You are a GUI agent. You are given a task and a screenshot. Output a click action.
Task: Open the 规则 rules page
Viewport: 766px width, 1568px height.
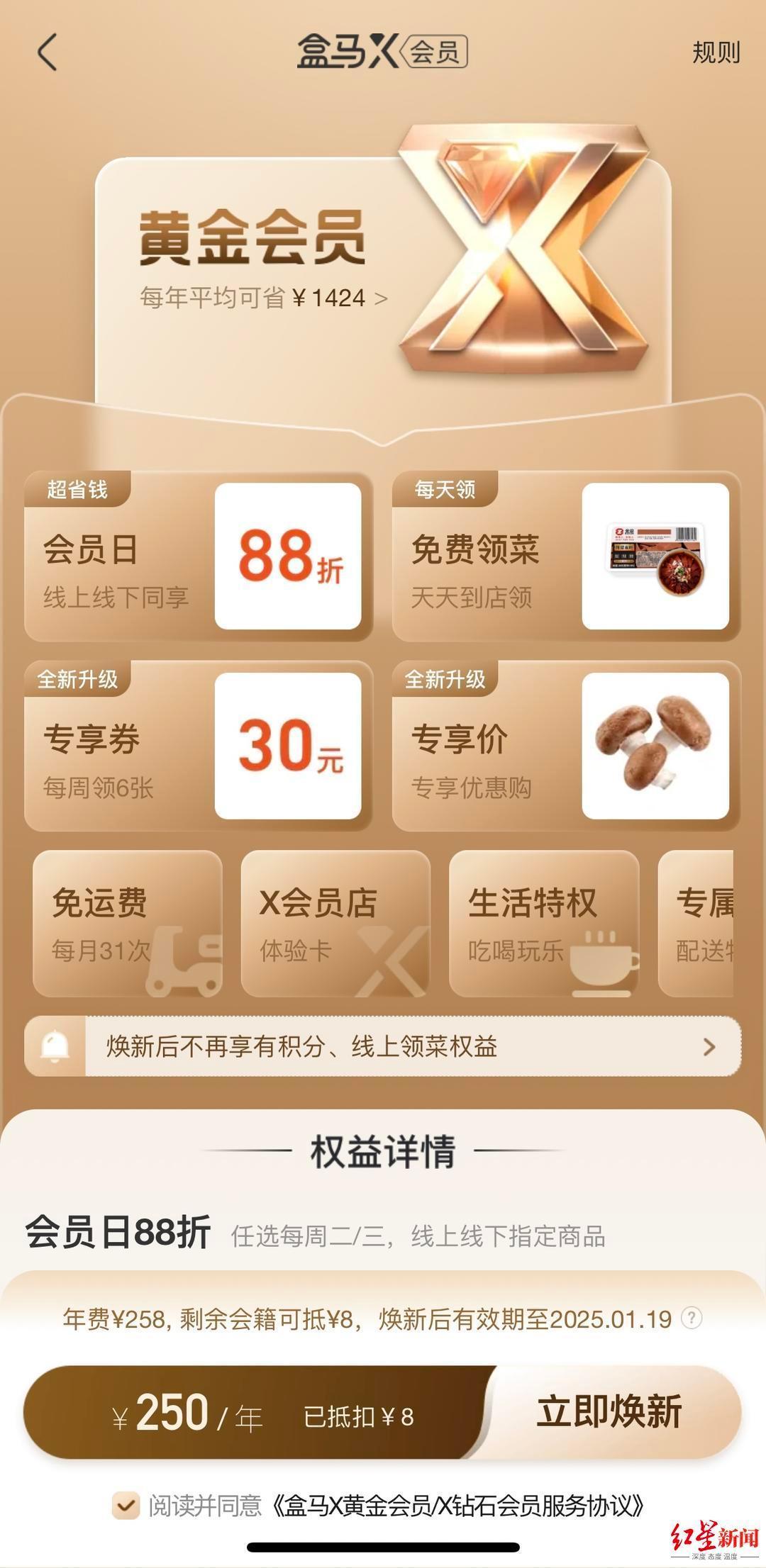click(715, 53)
